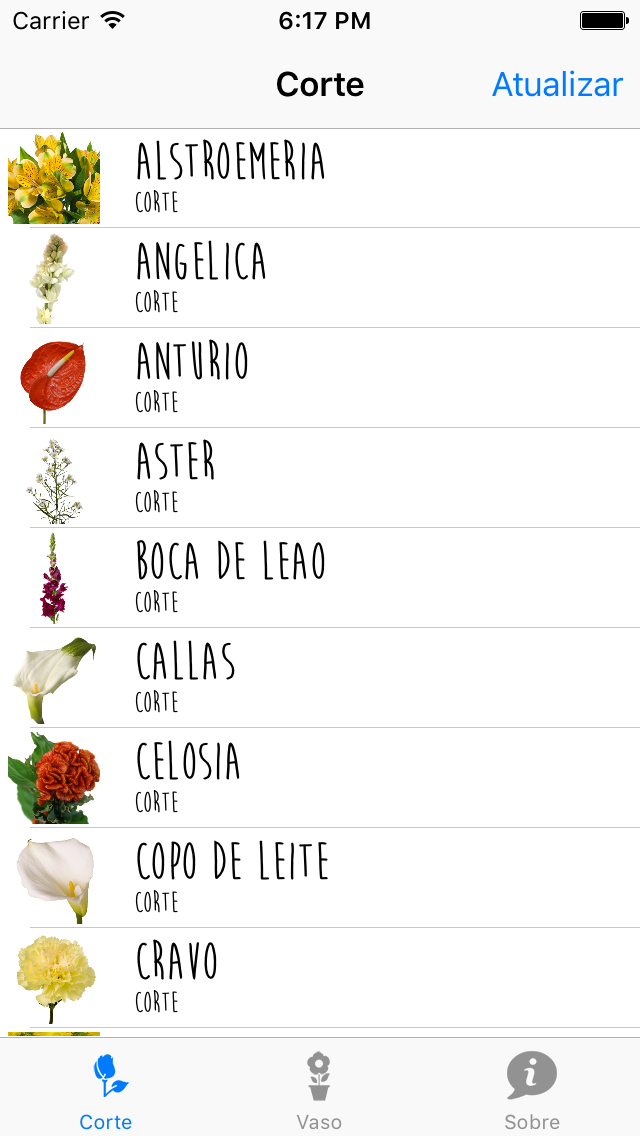The width and height of the screenshot is (640, 1136).
Task: Tap the Atualizar button
Action: tap(557, 85)
